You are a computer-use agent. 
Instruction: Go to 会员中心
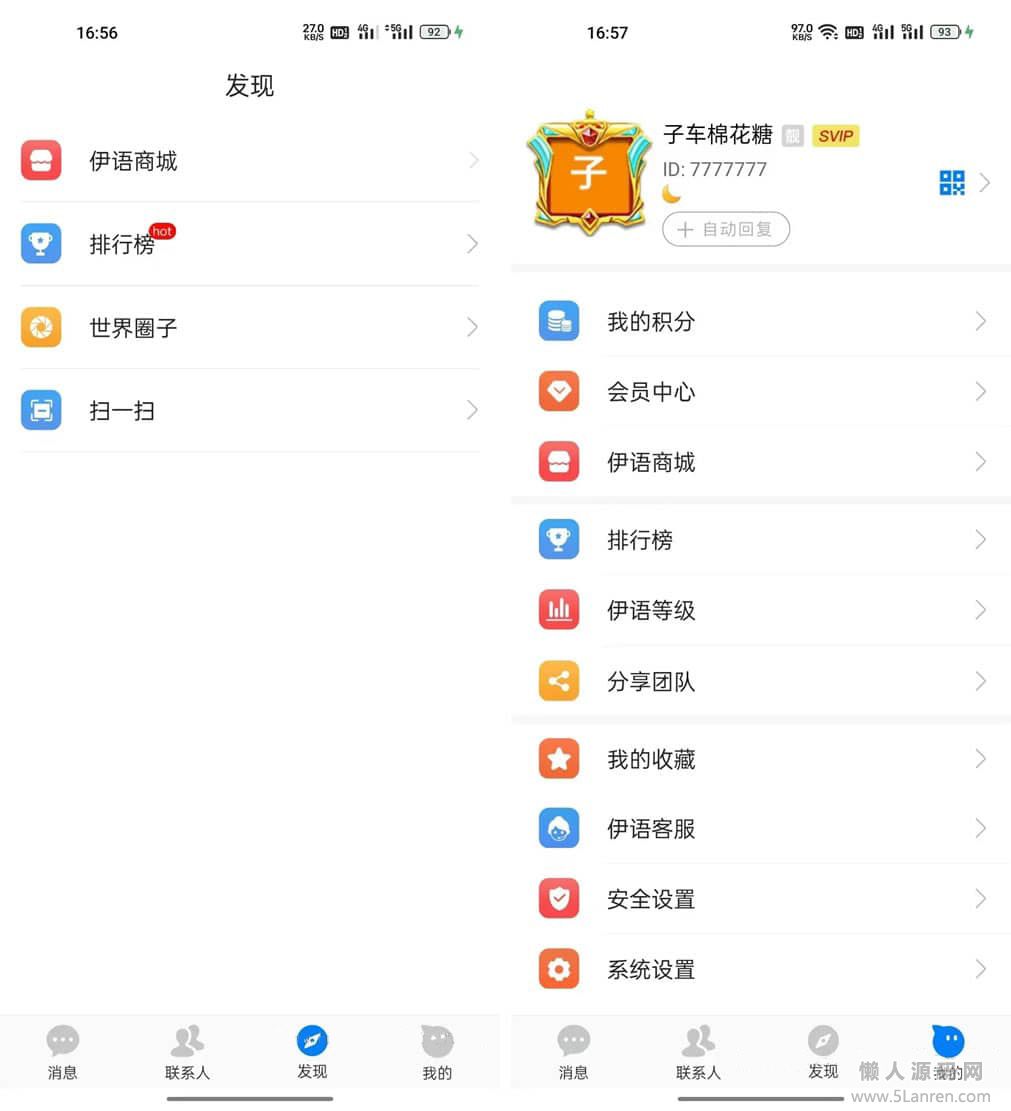(651, 392)
